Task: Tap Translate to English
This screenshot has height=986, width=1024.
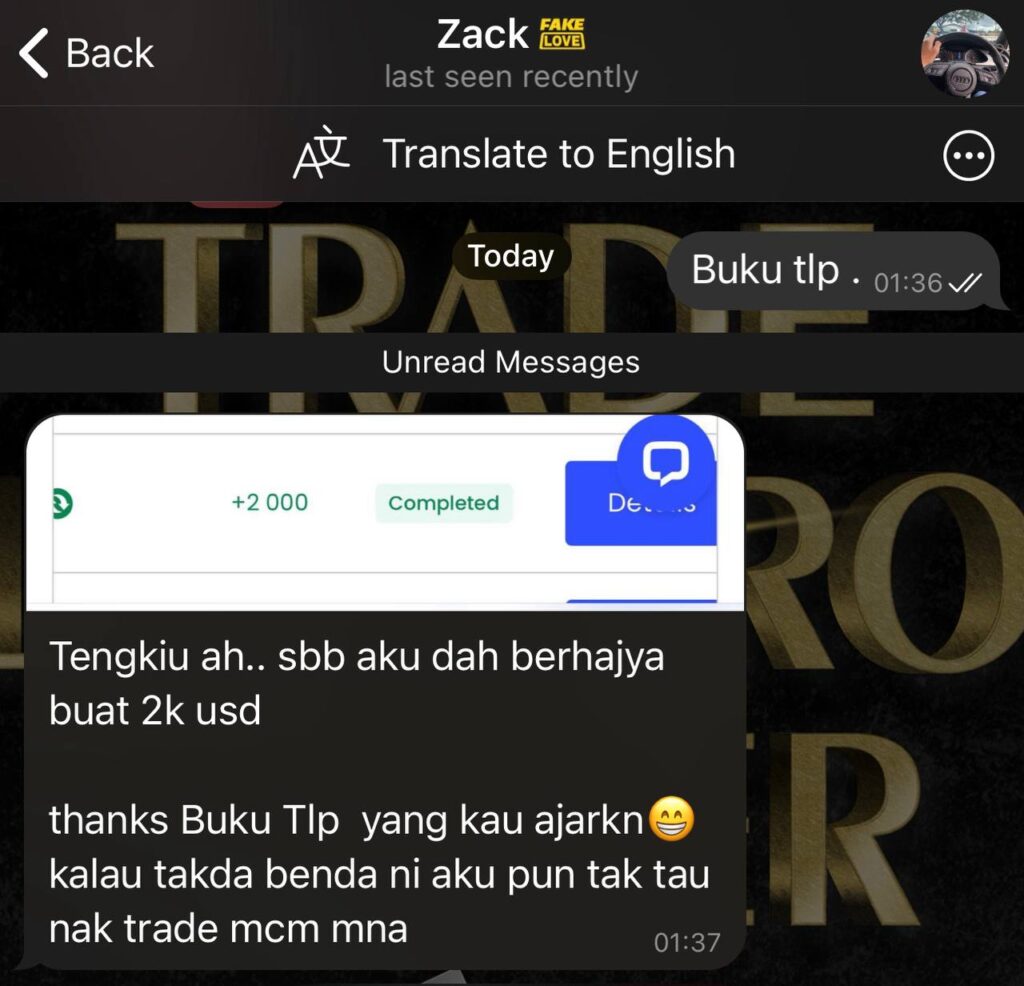Action: (x=514, y=155)
